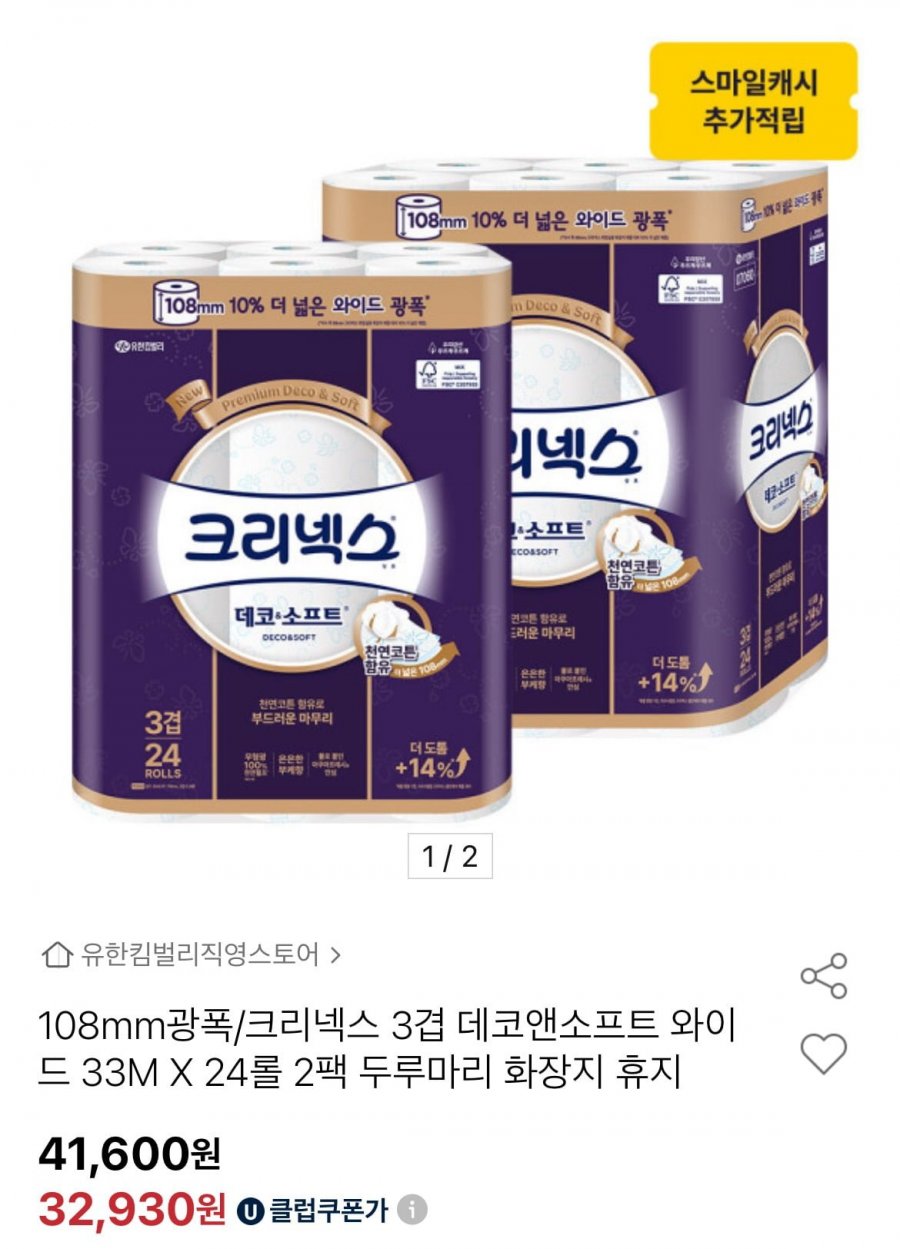This screenshot has height=1249, width=900.
Task: Share this Kleenex product listing
Action: pos(824,976)
